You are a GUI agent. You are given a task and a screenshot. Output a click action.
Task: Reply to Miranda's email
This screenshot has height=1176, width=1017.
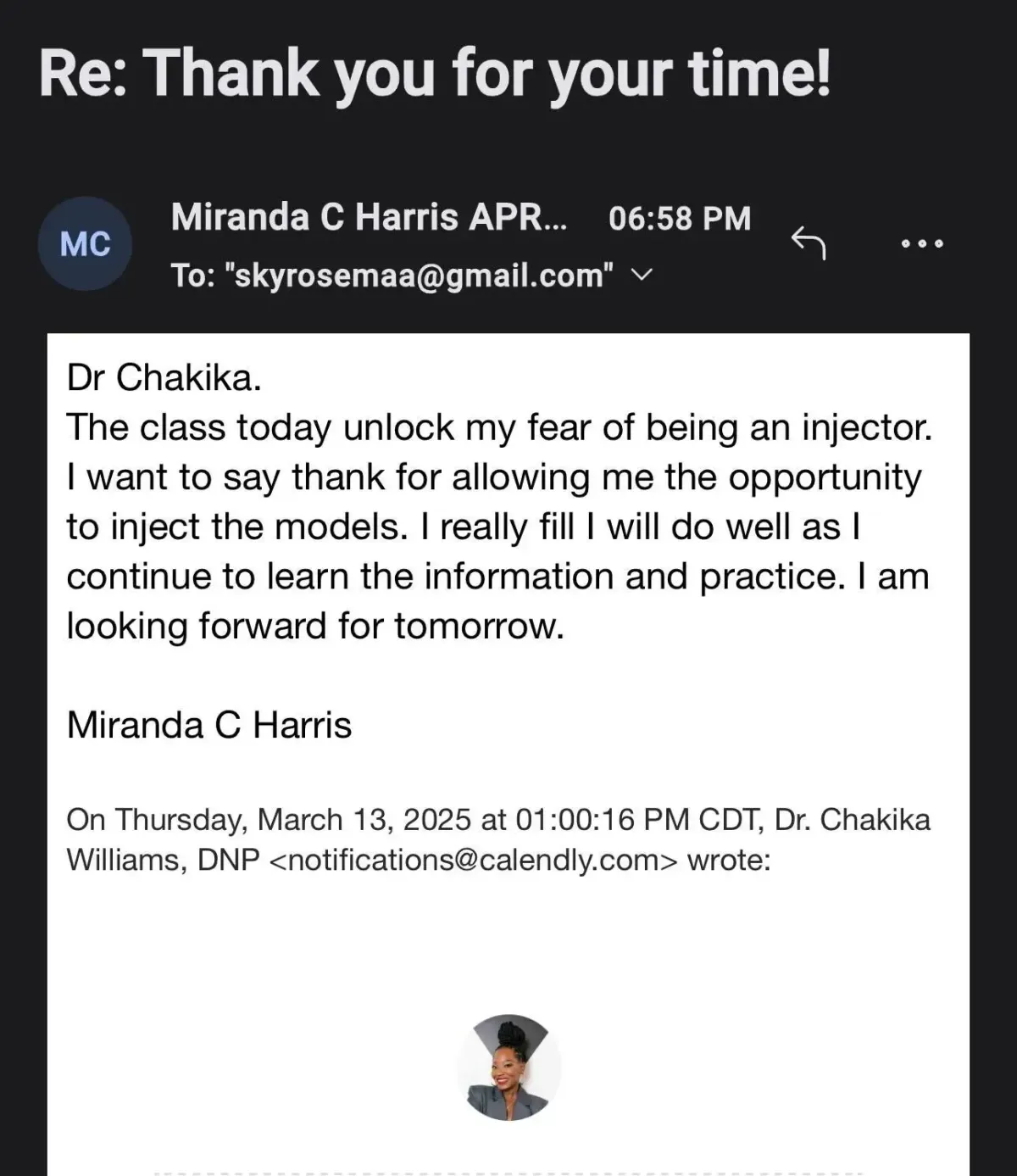click(x=808, y=243)
